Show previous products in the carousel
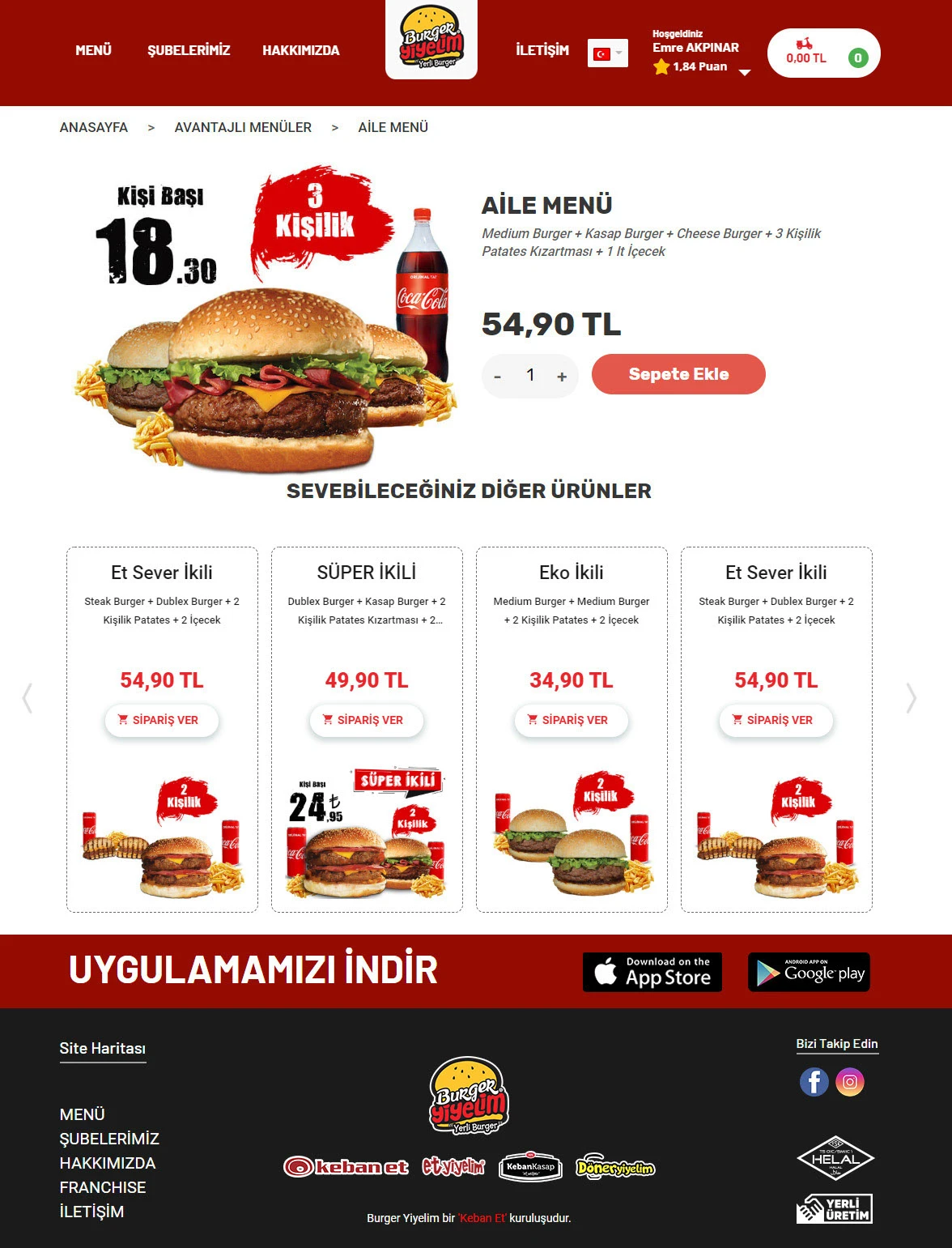 click(28, 697)
